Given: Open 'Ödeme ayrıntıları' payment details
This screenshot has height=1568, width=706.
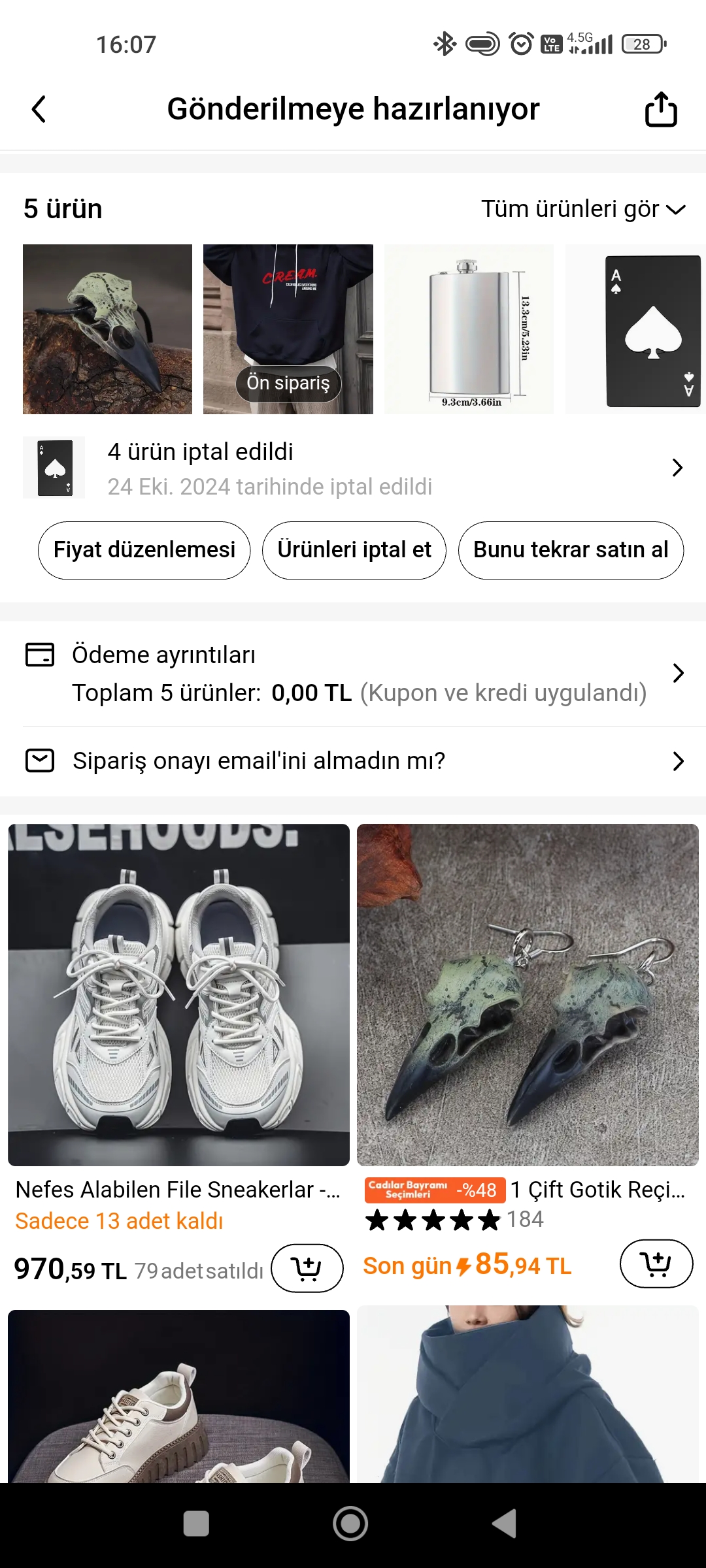Looking at the screenshot, I should (x=353, y=674).
